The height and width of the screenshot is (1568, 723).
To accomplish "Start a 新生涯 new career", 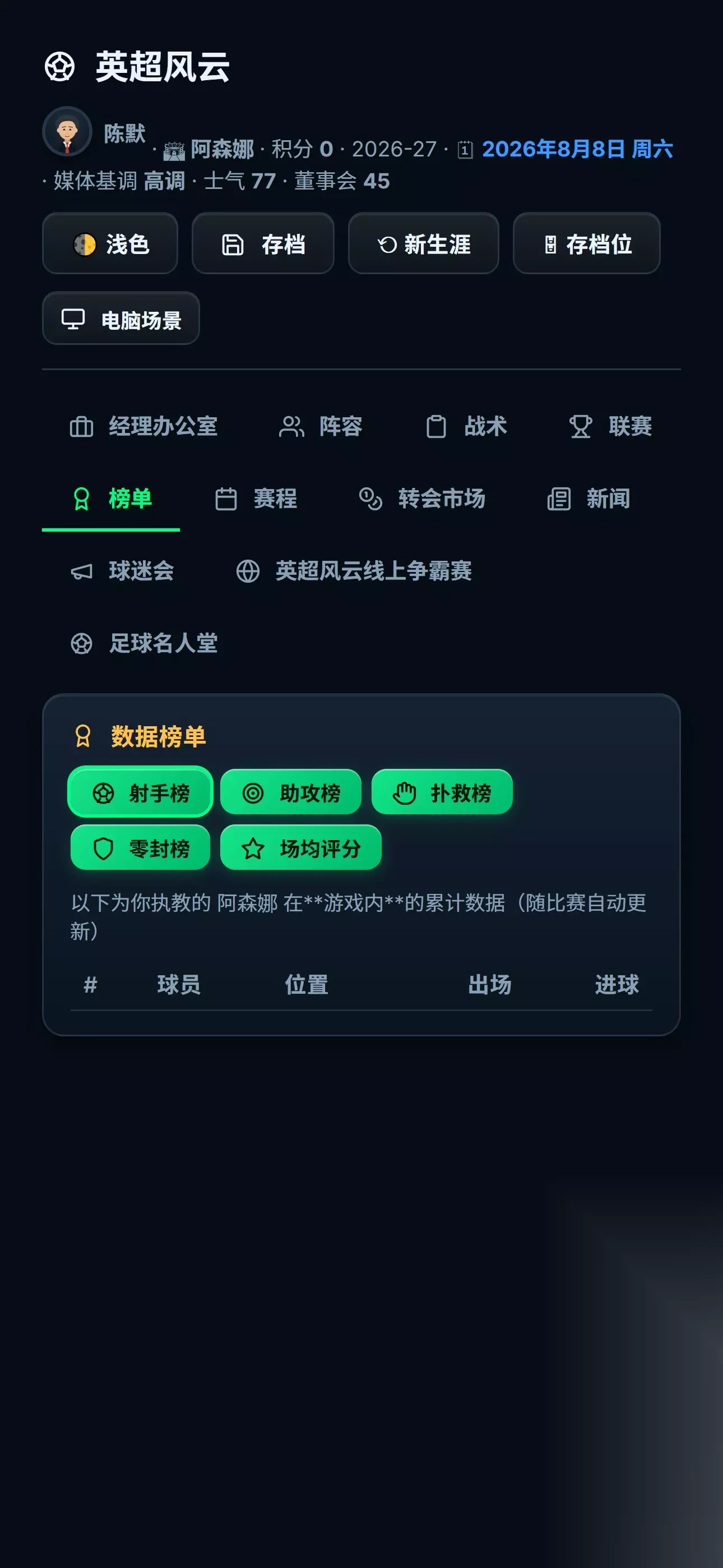I will [x=424, y=243].
